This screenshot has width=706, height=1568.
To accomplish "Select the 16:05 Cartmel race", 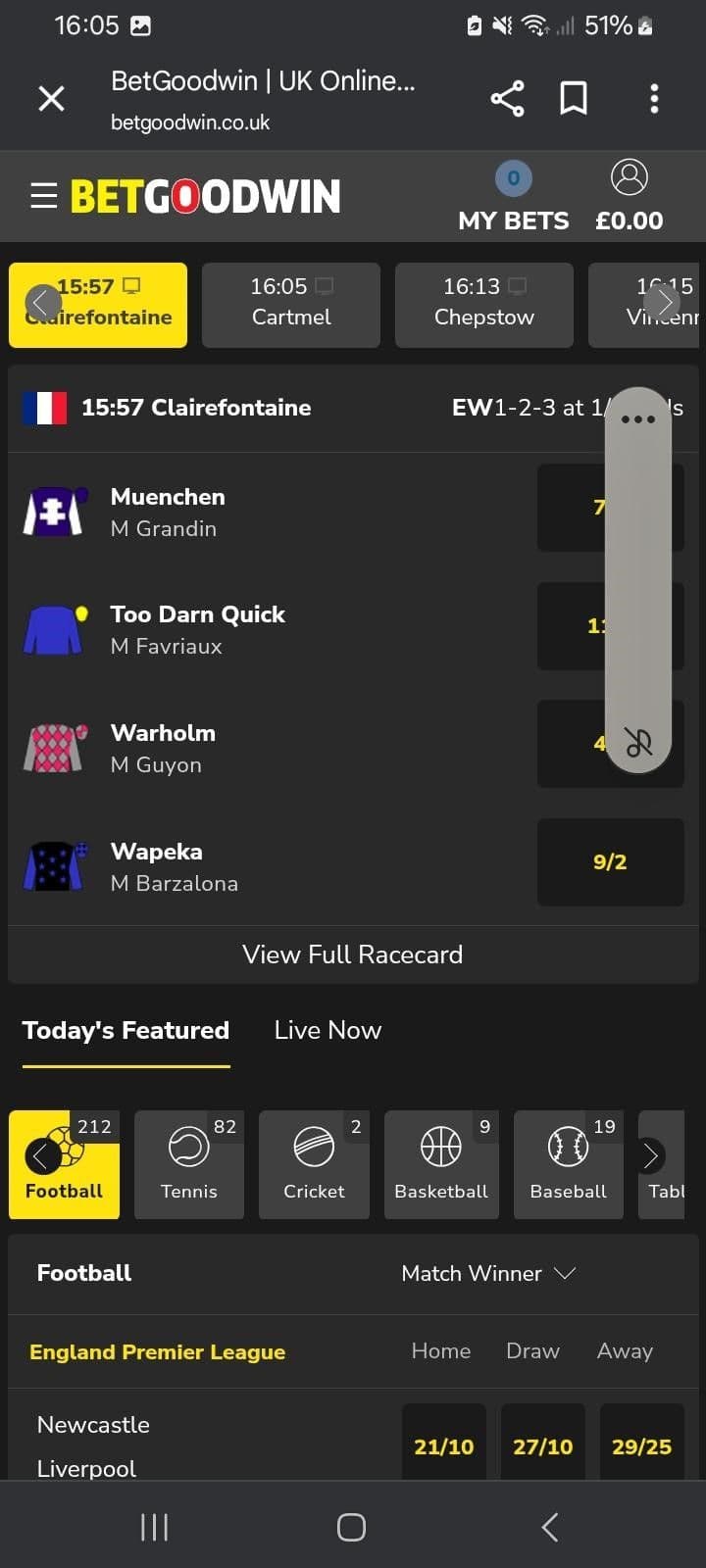I will click(x=290, y=305).
